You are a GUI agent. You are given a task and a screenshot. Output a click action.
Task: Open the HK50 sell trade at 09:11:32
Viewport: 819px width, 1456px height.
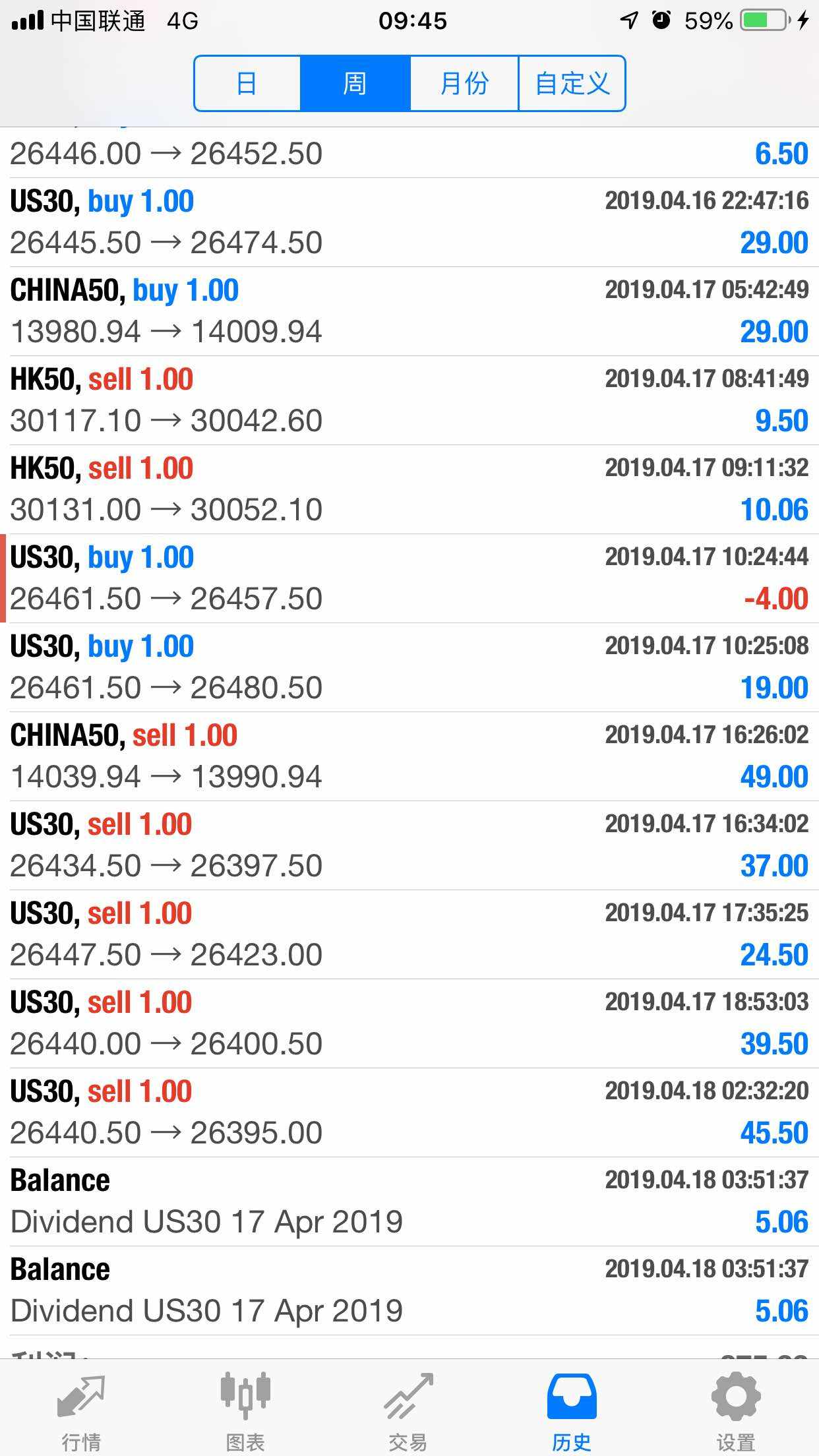(x=409, y=489)
